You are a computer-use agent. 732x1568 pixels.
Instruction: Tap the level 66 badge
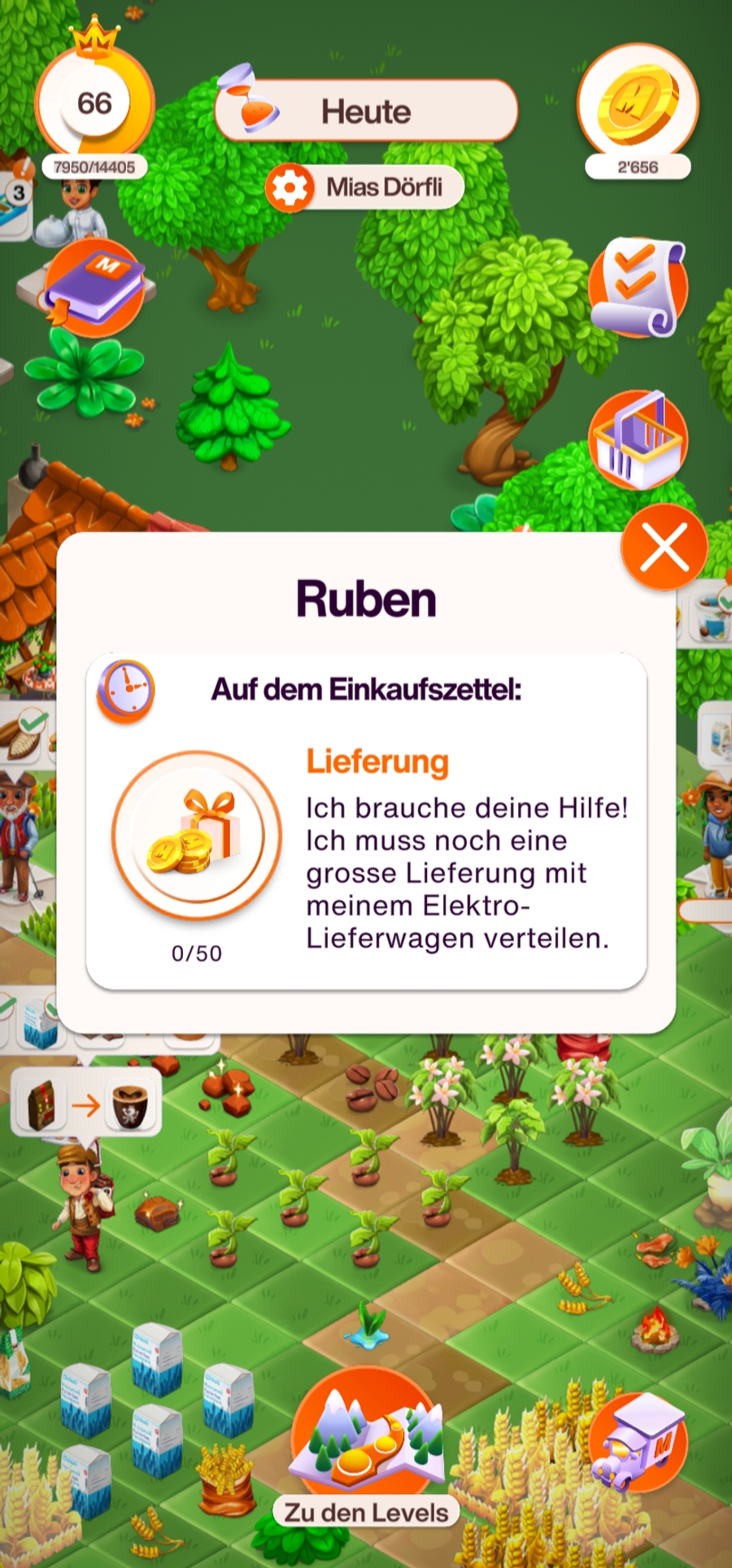tap(94, 104)
